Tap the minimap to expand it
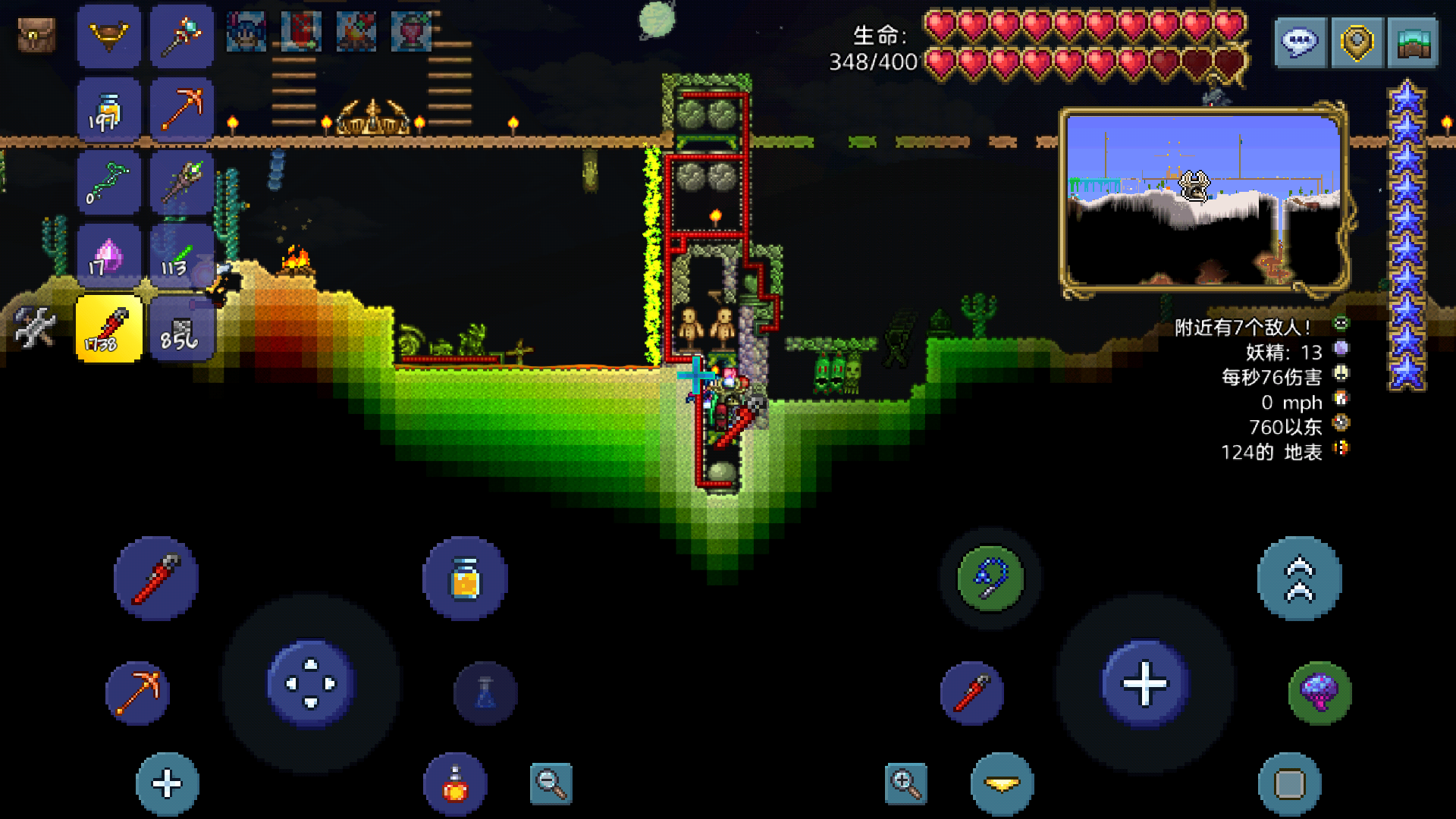Viewport: 1456px width, 819px height. [1203, 199]
